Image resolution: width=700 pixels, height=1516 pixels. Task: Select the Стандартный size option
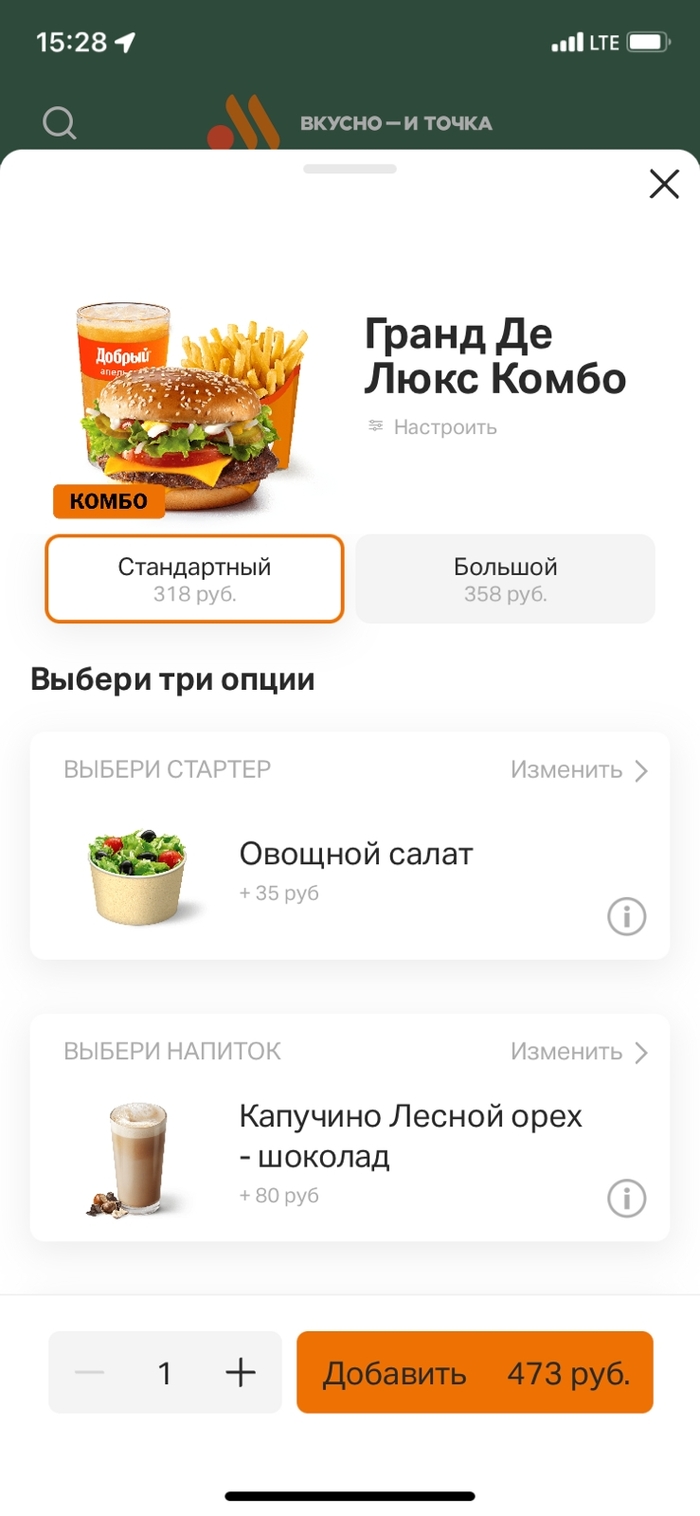click(x=194, y=579)
